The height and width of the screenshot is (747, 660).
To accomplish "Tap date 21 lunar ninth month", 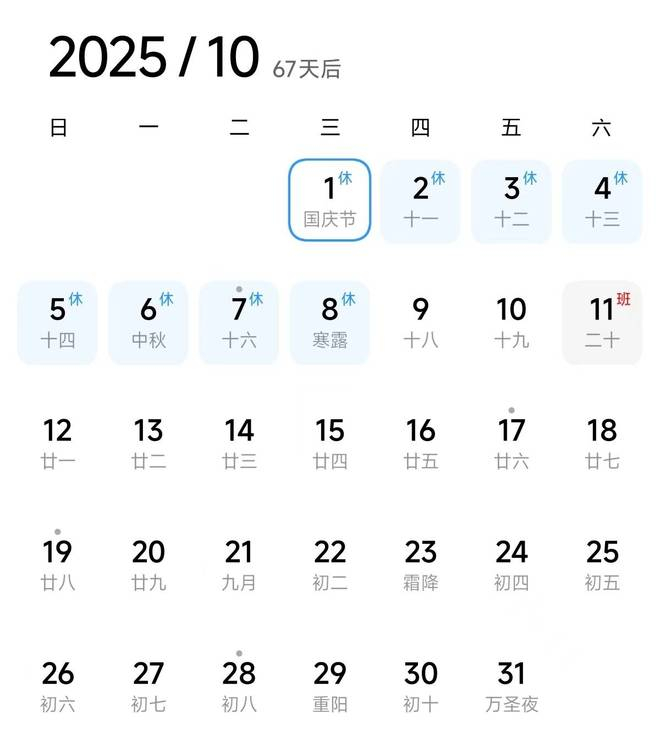I will (239, 565).
